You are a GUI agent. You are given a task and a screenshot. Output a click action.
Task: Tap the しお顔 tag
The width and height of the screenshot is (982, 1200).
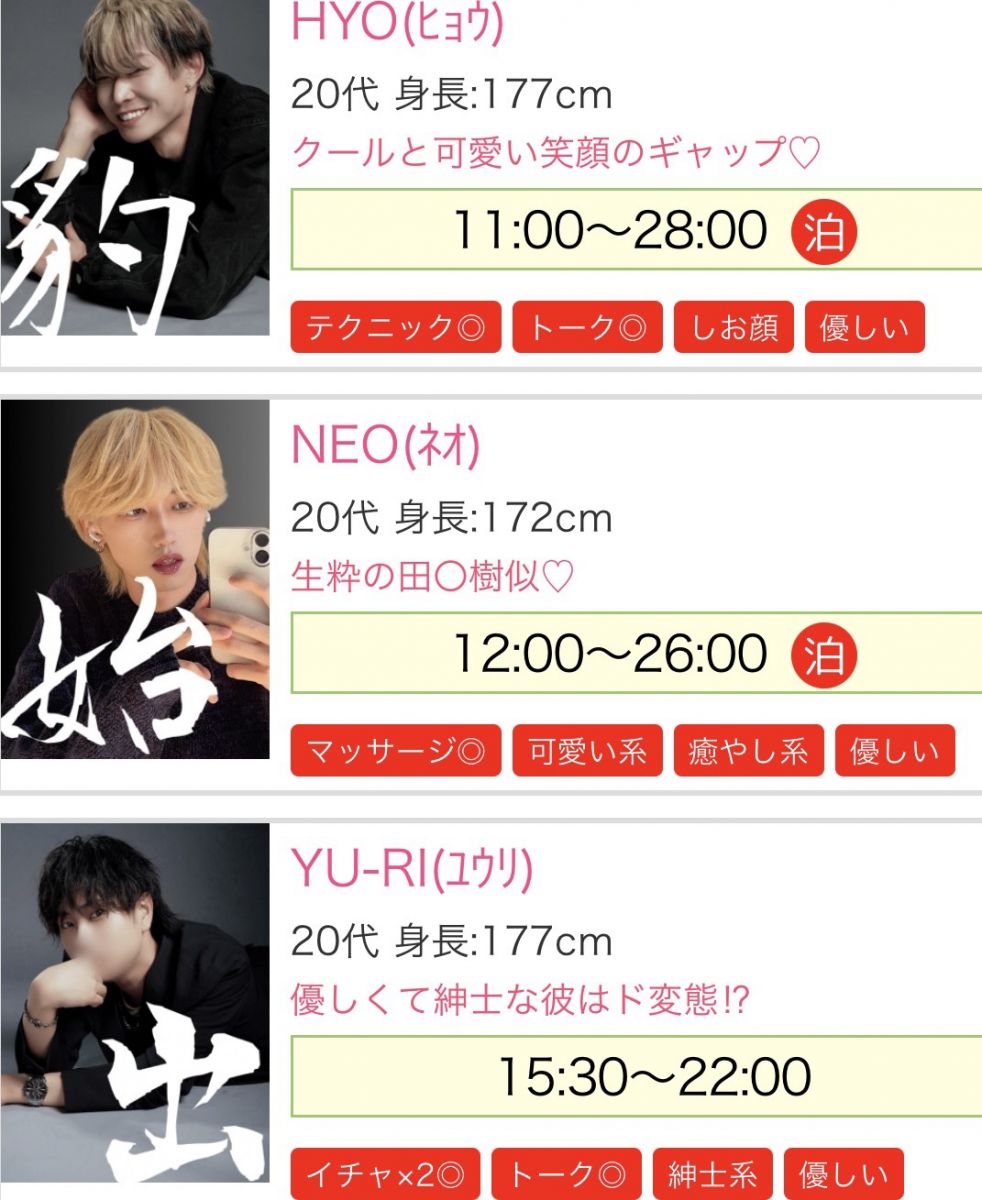coord(734,328)
